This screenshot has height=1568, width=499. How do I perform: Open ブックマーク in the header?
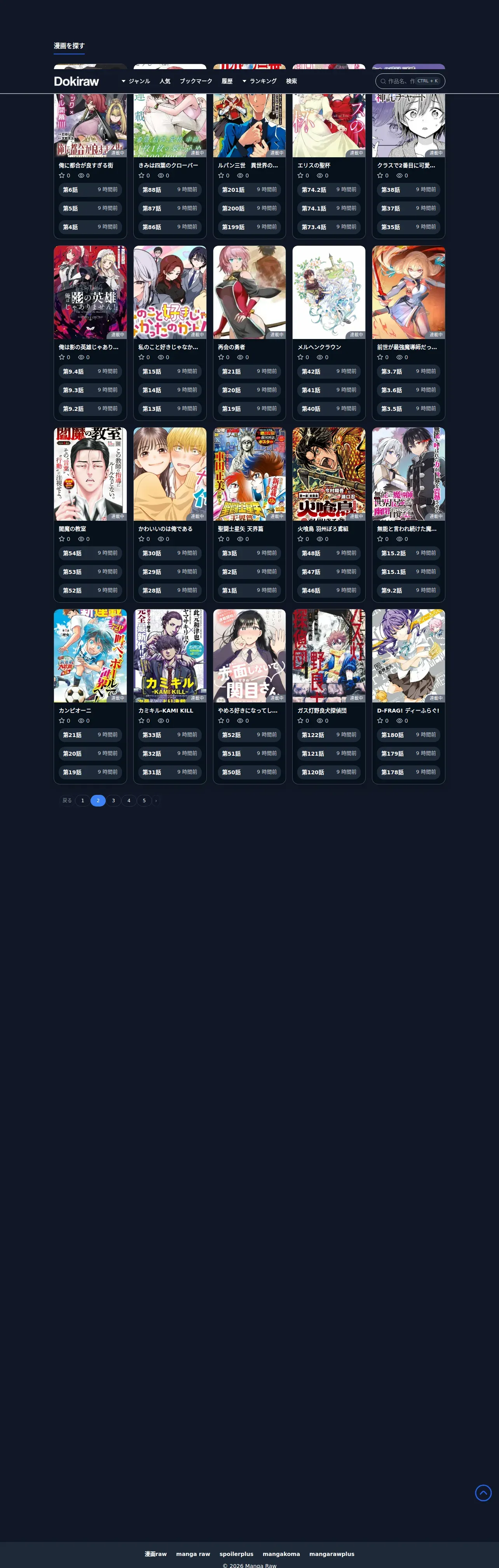195,81
